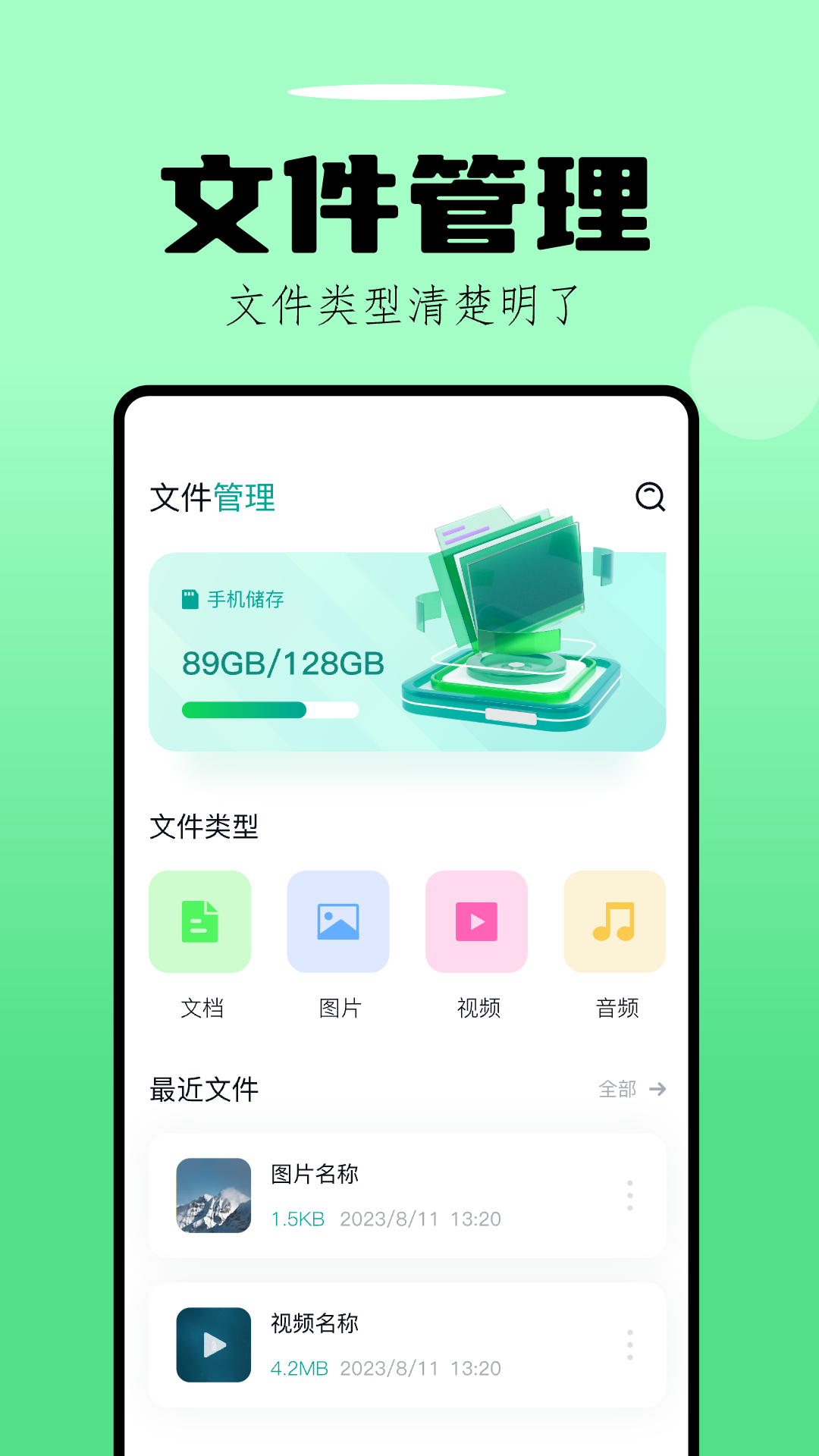View all files via 全部 link

pos(615,1089)
